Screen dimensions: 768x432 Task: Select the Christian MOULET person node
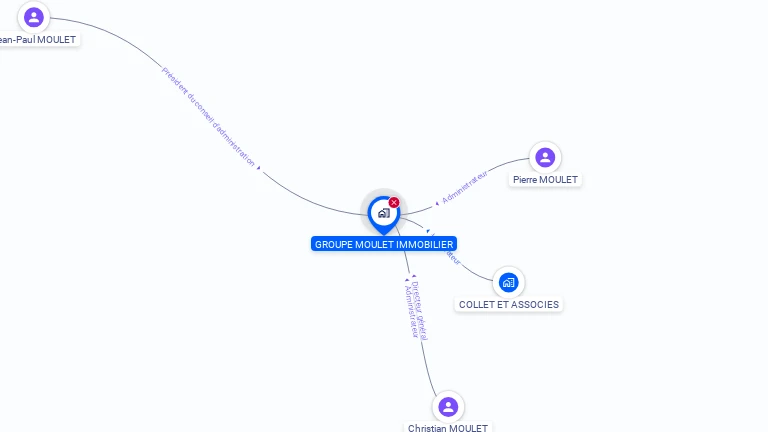tap(448, 406)
